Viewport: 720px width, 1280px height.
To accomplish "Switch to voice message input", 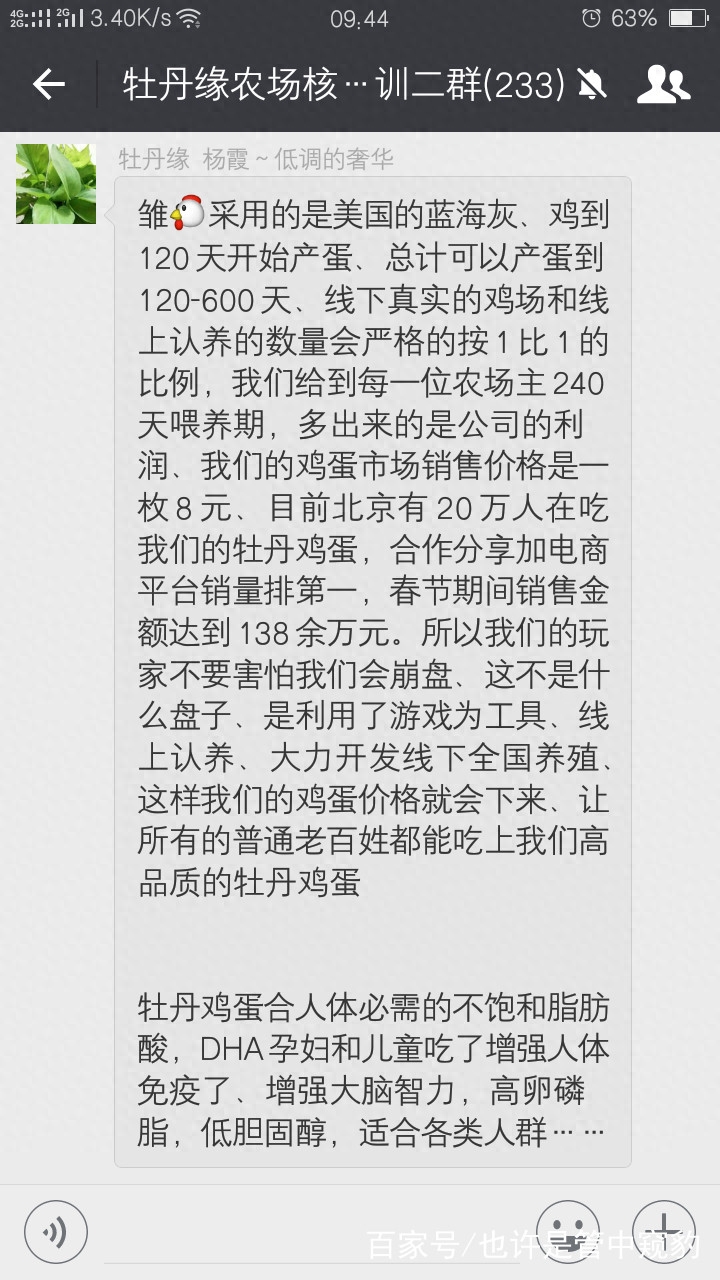I will 56,1231.
